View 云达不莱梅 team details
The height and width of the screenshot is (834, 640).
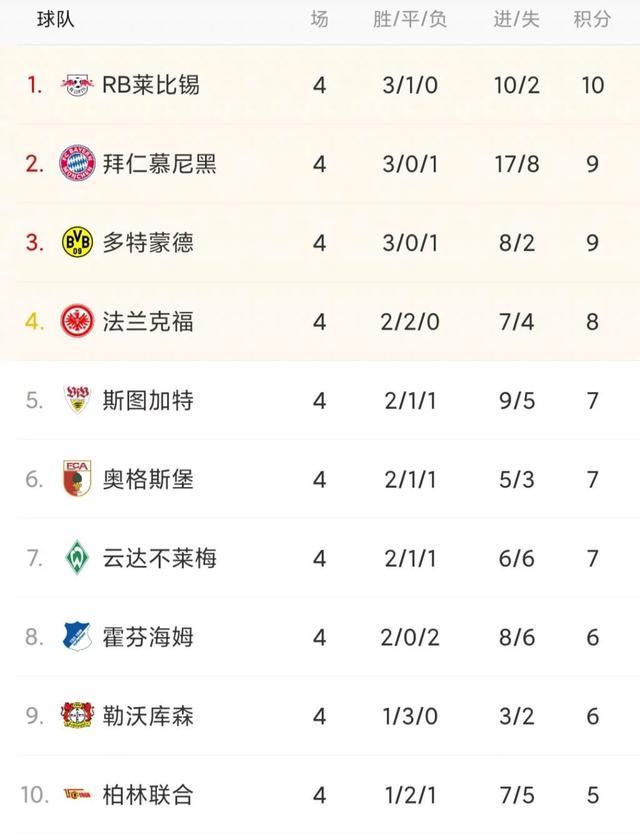coord(159,558)
